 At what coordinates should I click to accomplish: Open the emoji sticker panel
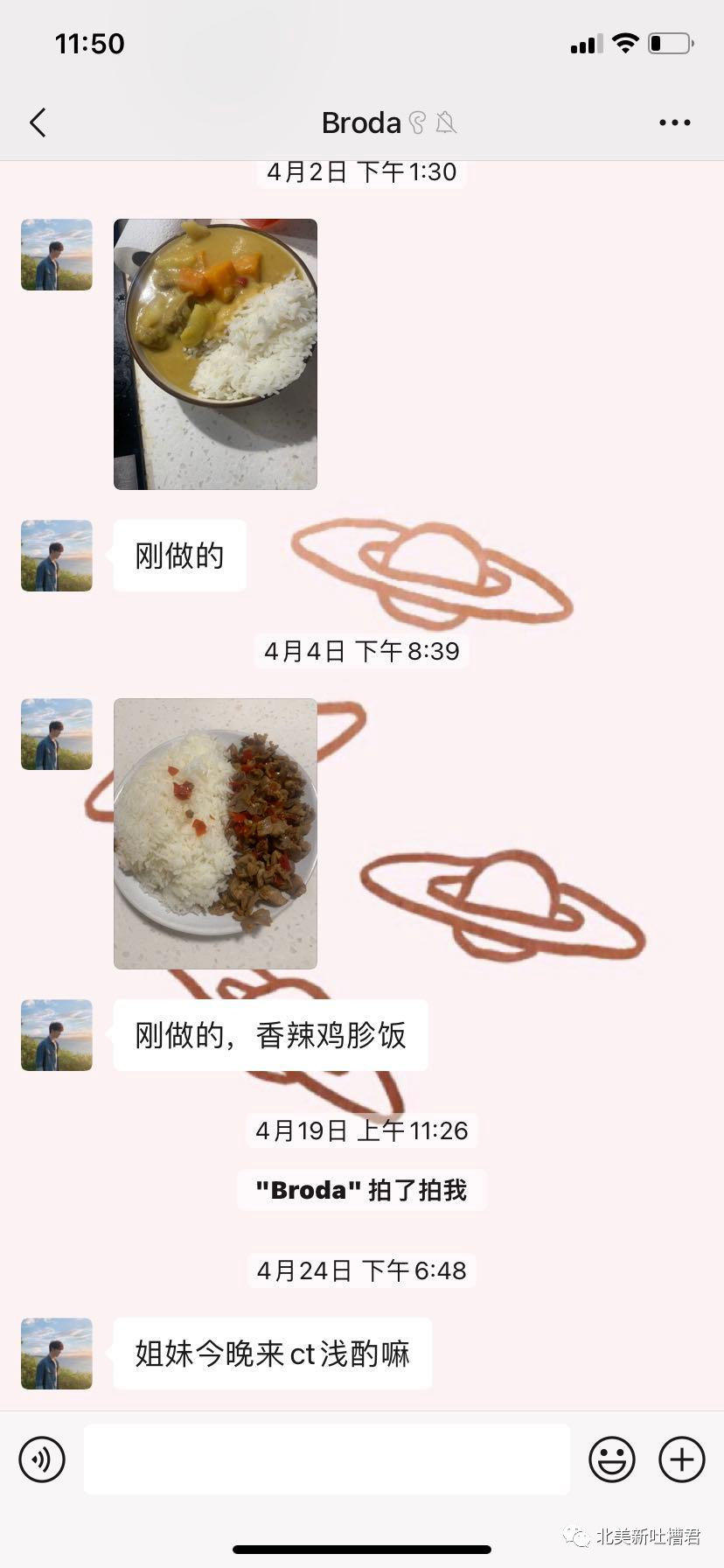tap(612, 1459)
